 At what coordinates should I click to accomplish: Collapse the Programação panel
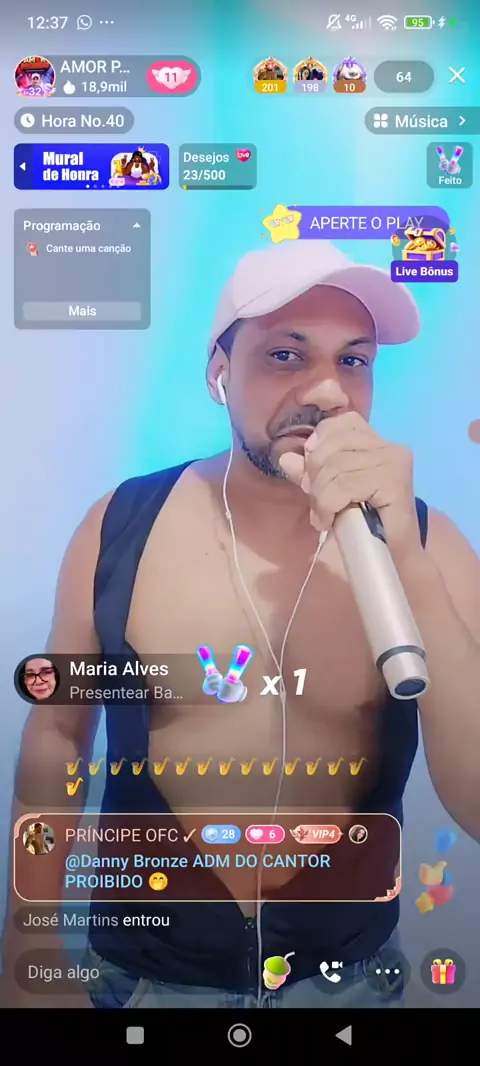click(x=137, y=226)
